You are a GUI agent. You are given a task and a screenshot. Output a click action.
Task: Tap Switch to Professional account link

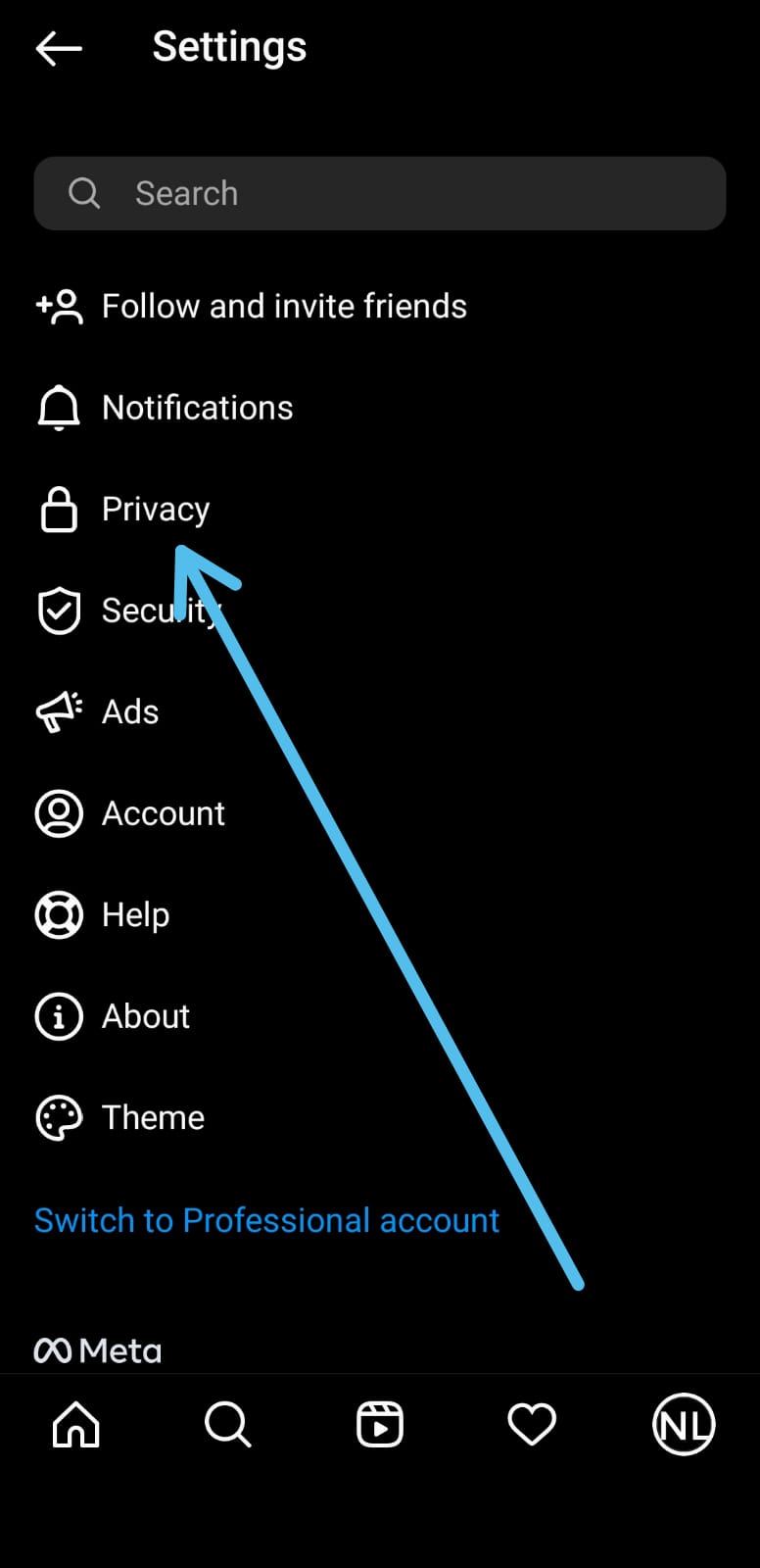(266, 1220)
